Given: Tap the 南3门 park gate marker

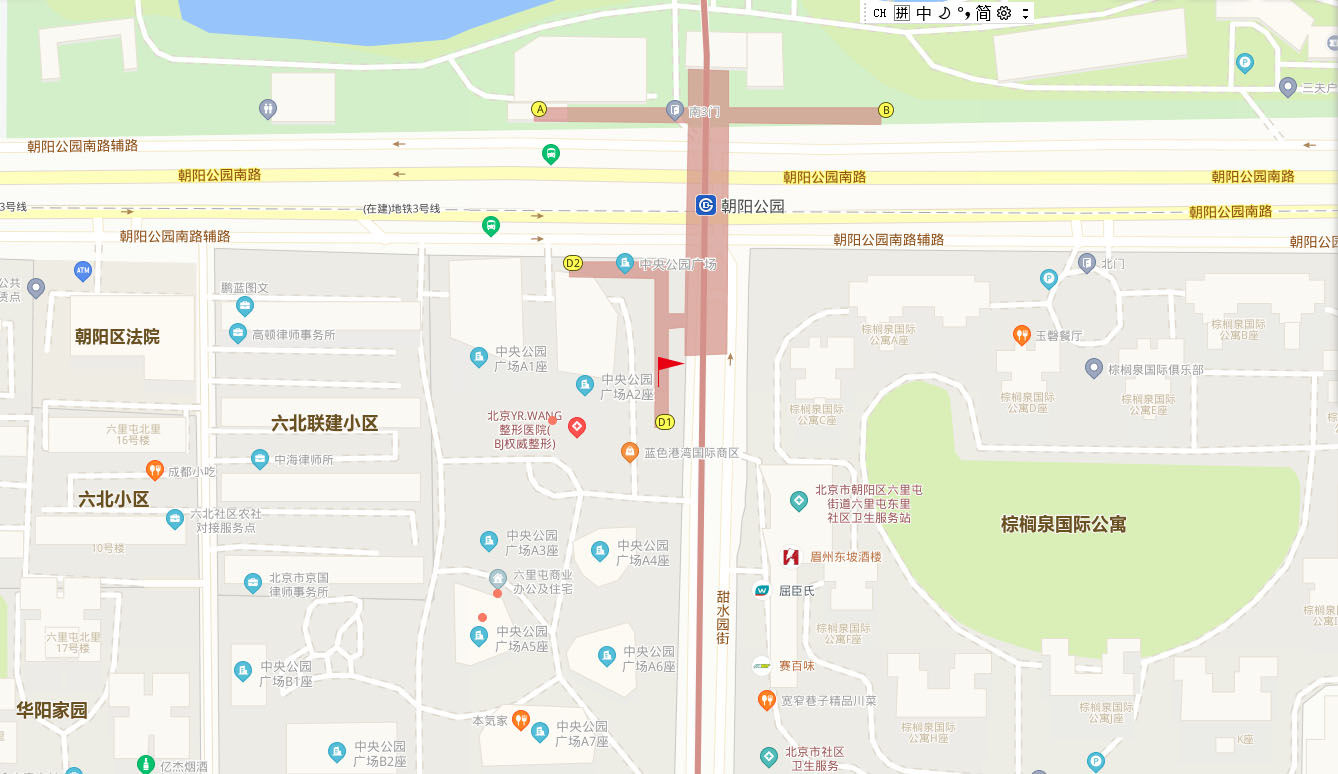Looking at the screenshot, I should [675, 110].
